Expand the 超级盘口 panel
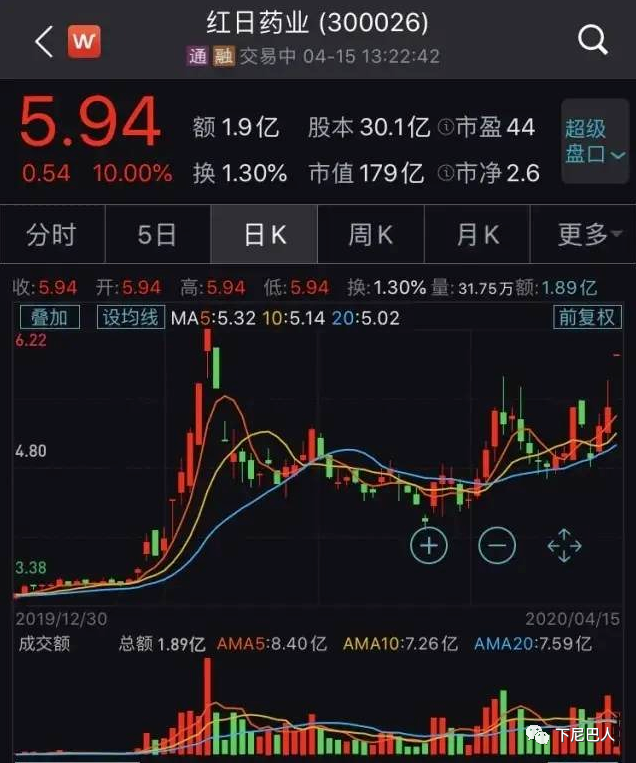Screen dimensions: 636x763 [594, 141]
